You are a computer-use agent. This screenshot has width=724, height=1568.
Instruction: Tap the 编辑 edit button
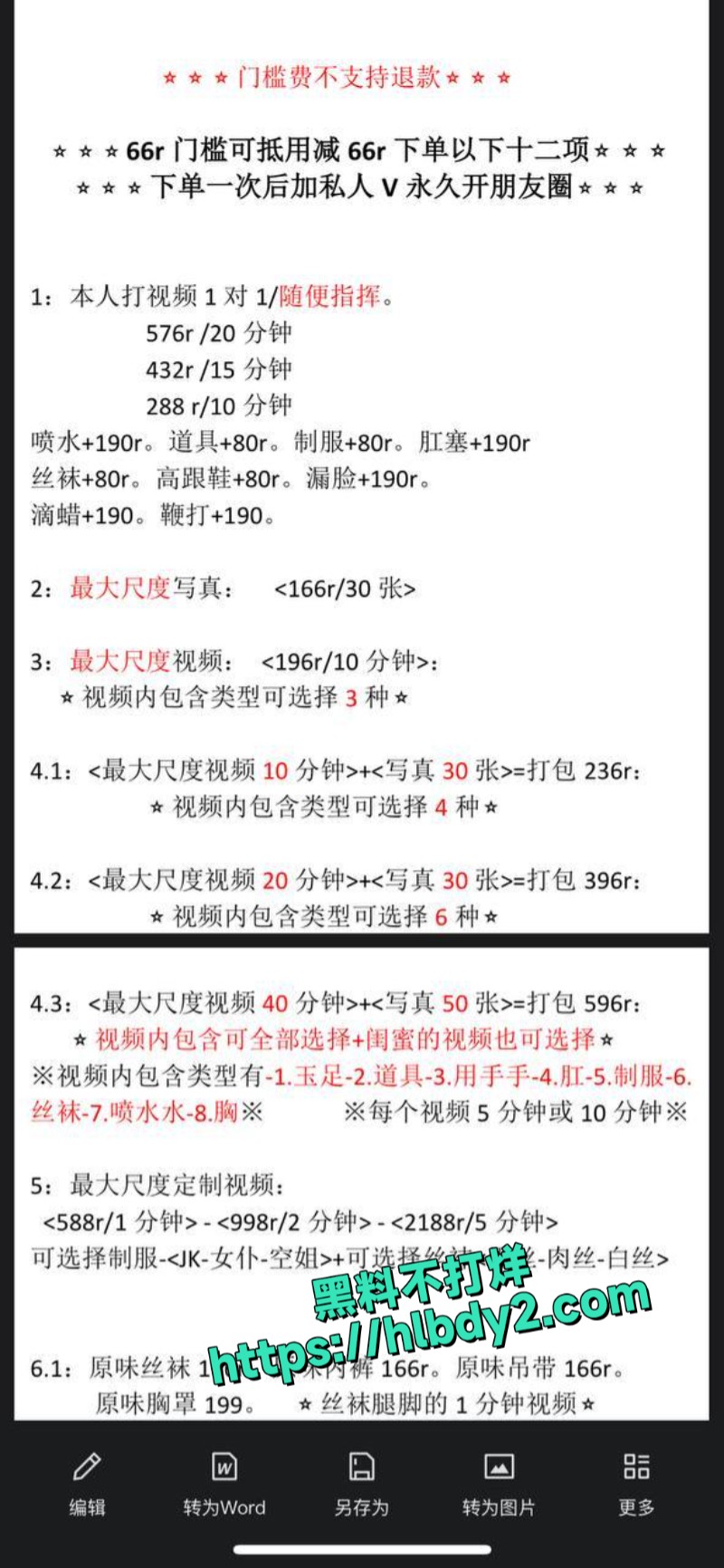88,1485
